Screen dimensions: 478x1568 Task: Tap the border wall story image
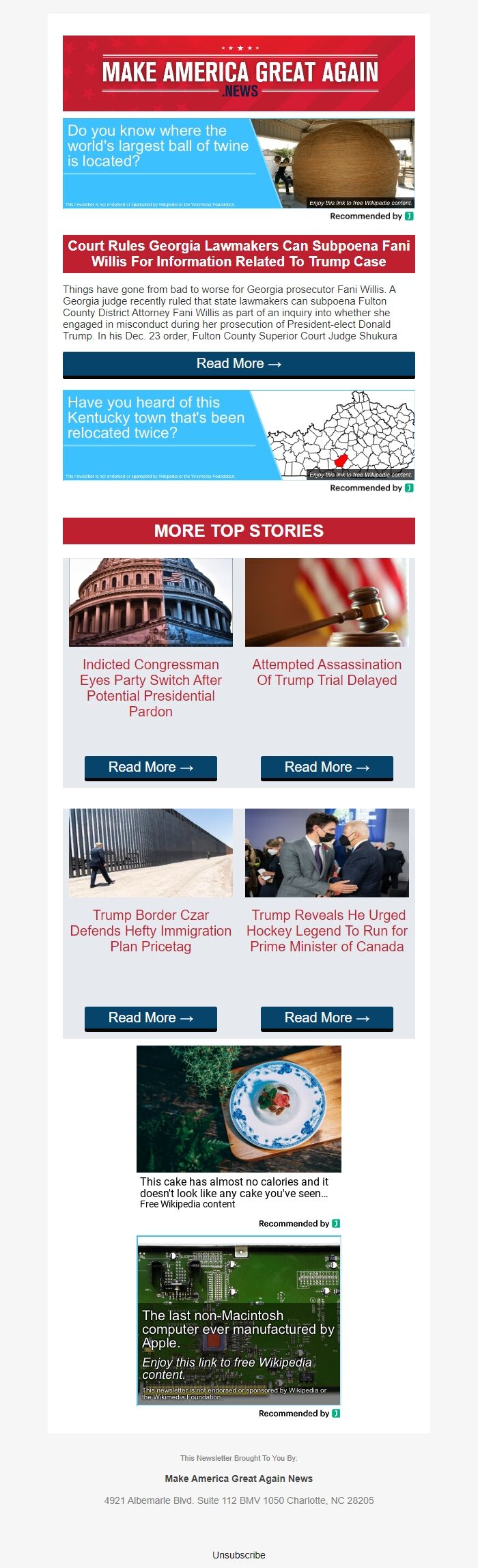click(x=150, y=852)
